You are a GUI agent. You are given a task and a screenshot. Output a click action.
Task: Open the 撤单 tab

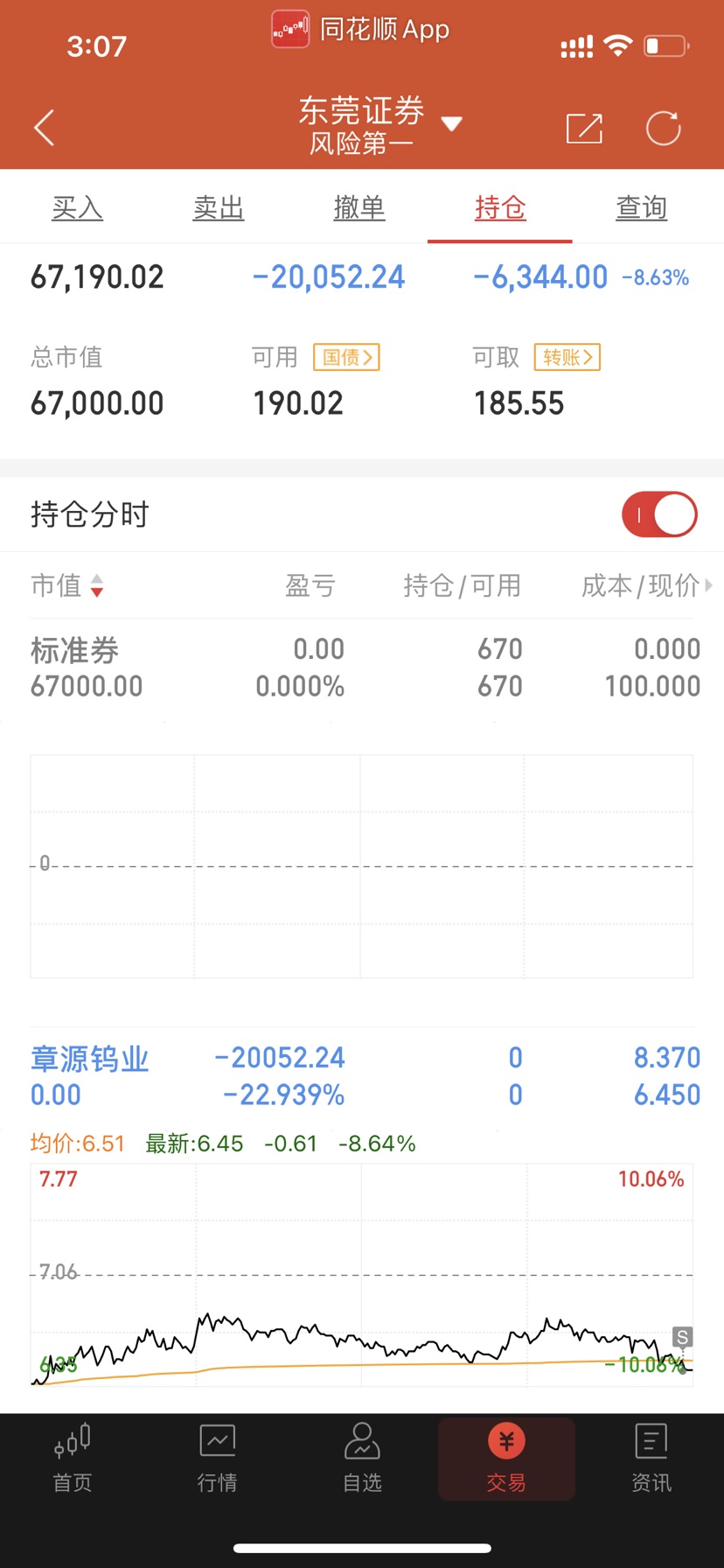(x=359, y=208)
